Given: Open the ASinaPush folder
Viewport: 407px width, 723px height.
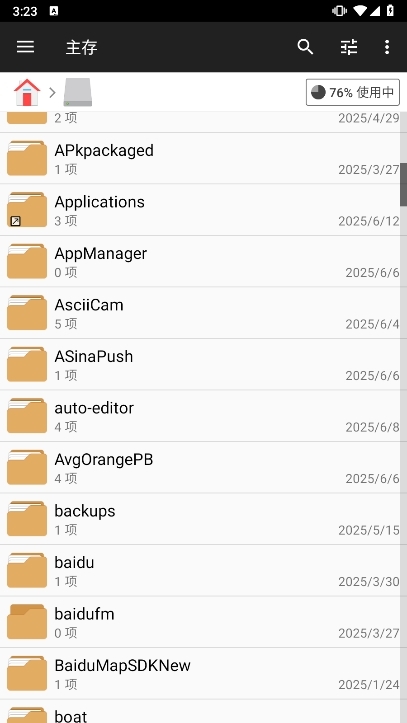Looking at the screenshot, I should (x=200, y=365).
